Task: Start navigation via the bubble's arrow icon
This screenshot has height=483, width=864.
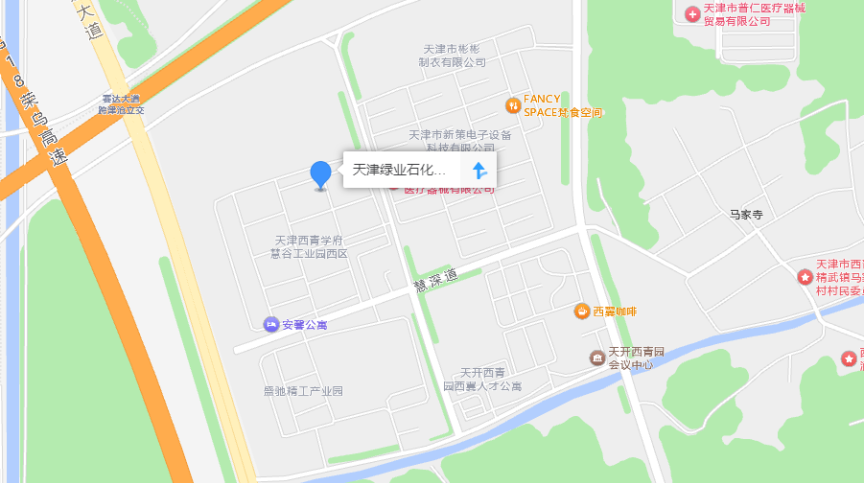Action: (479, 170)
